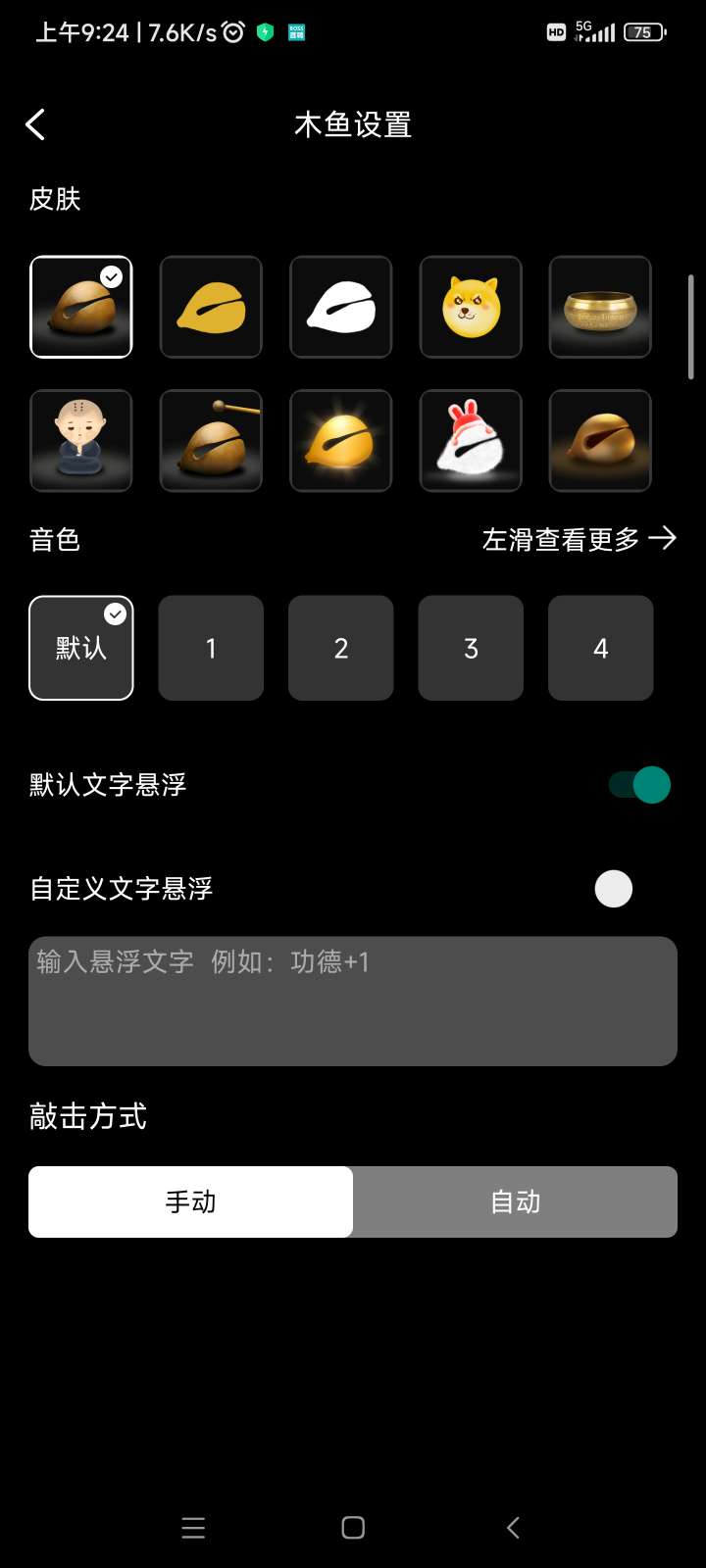
Task: Choose the Shiba dog skin
Action: [x=471, y=307]
